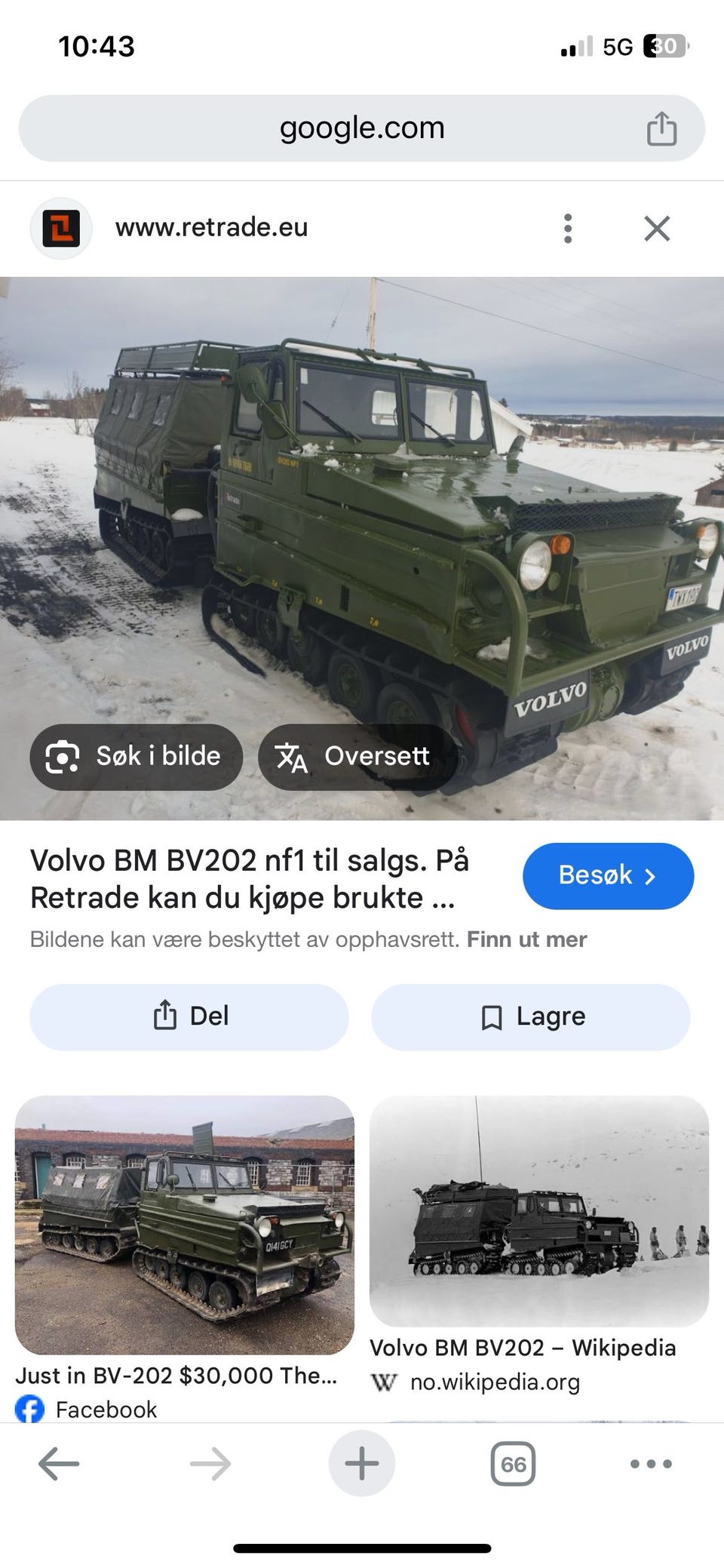Share the page from the address bar

click(661, 128)
